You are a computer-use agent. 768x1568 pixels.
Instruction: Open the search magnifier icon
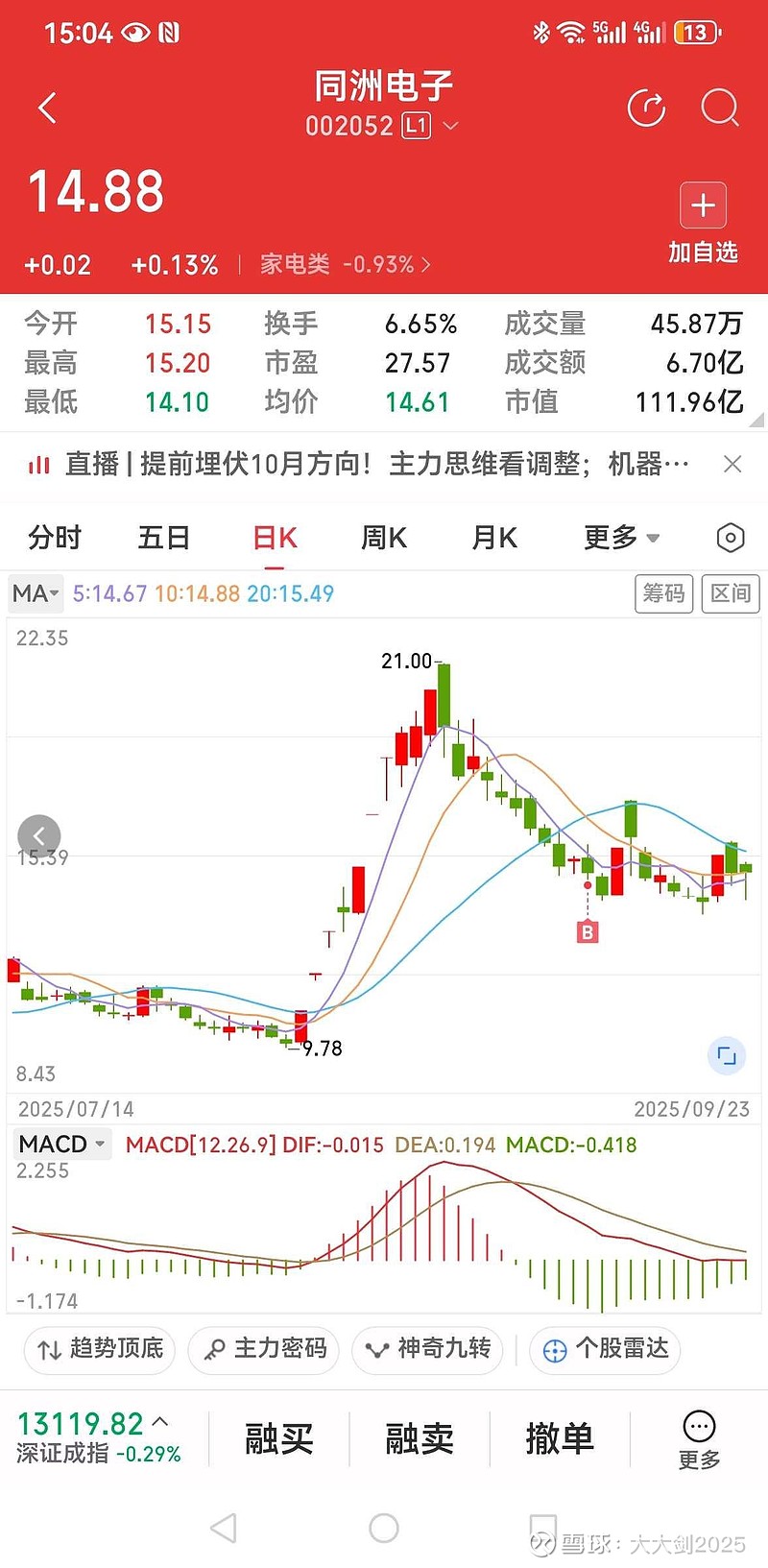tap(719, 108)
